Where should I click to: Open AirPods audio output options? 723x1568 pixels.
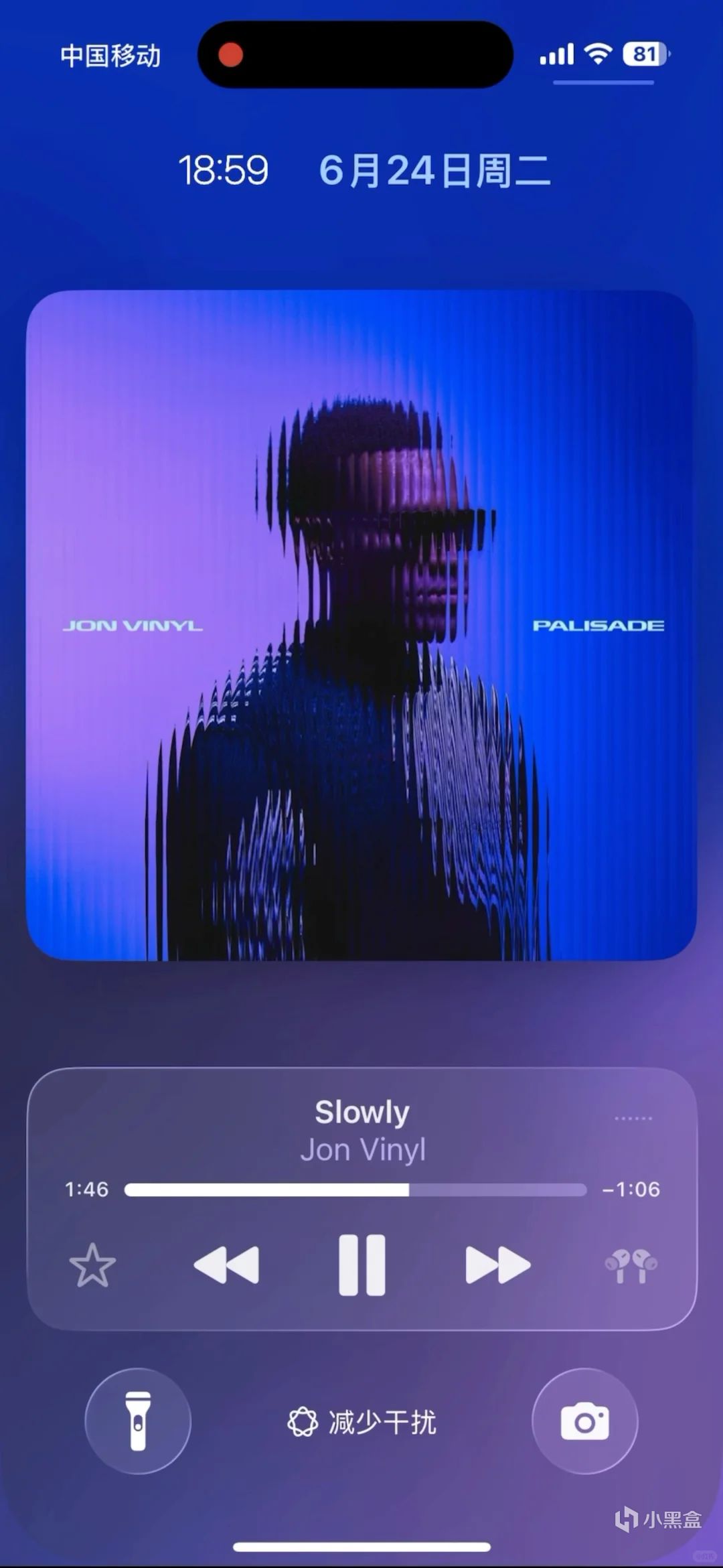[631, 1265]
